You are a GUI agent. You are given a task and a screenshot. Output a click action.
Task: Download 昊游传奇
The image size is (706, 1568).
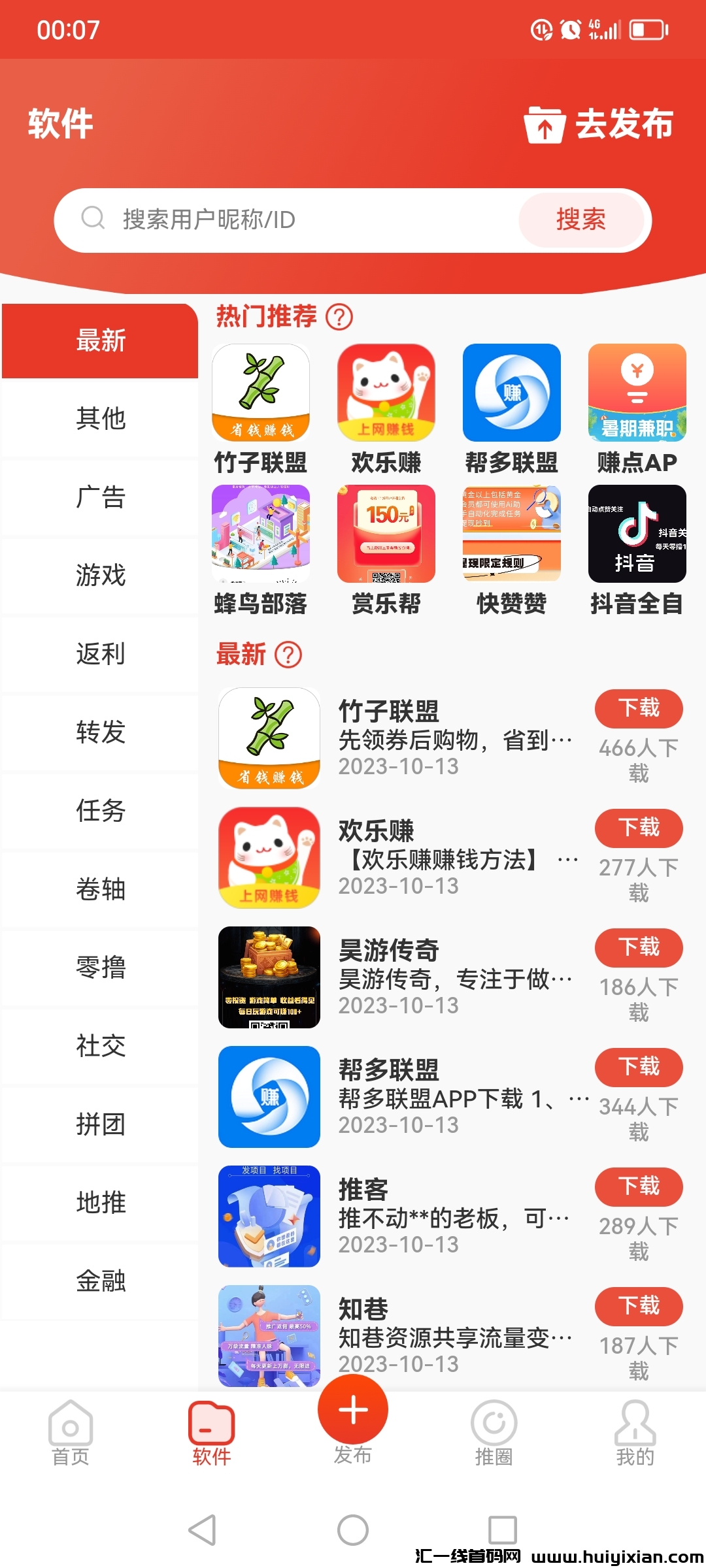639,948
